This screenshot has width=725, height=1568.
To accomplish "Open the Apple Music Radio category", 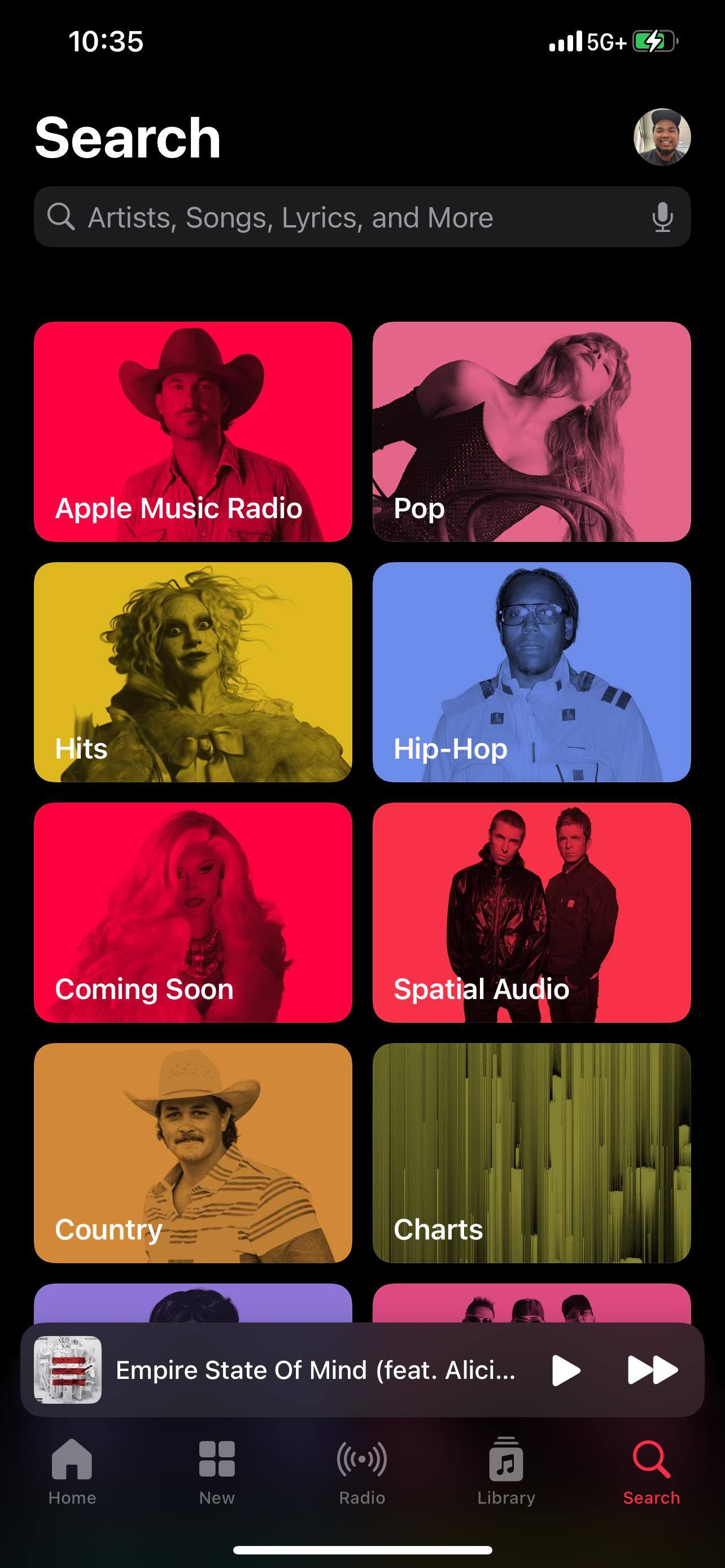I will point(193,431).
